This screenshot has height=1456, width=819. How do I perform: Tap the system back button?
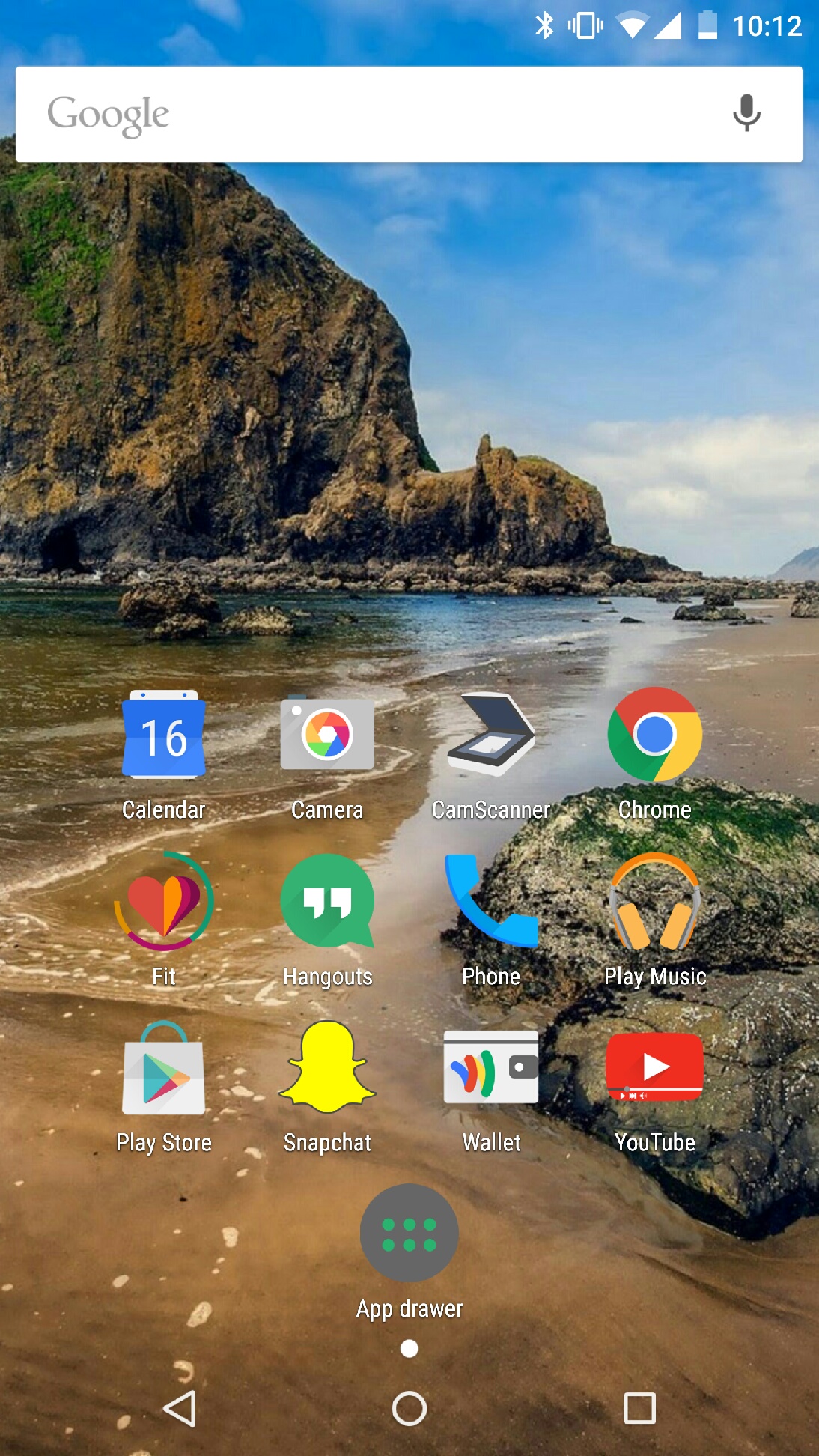tap(180, 1409)
